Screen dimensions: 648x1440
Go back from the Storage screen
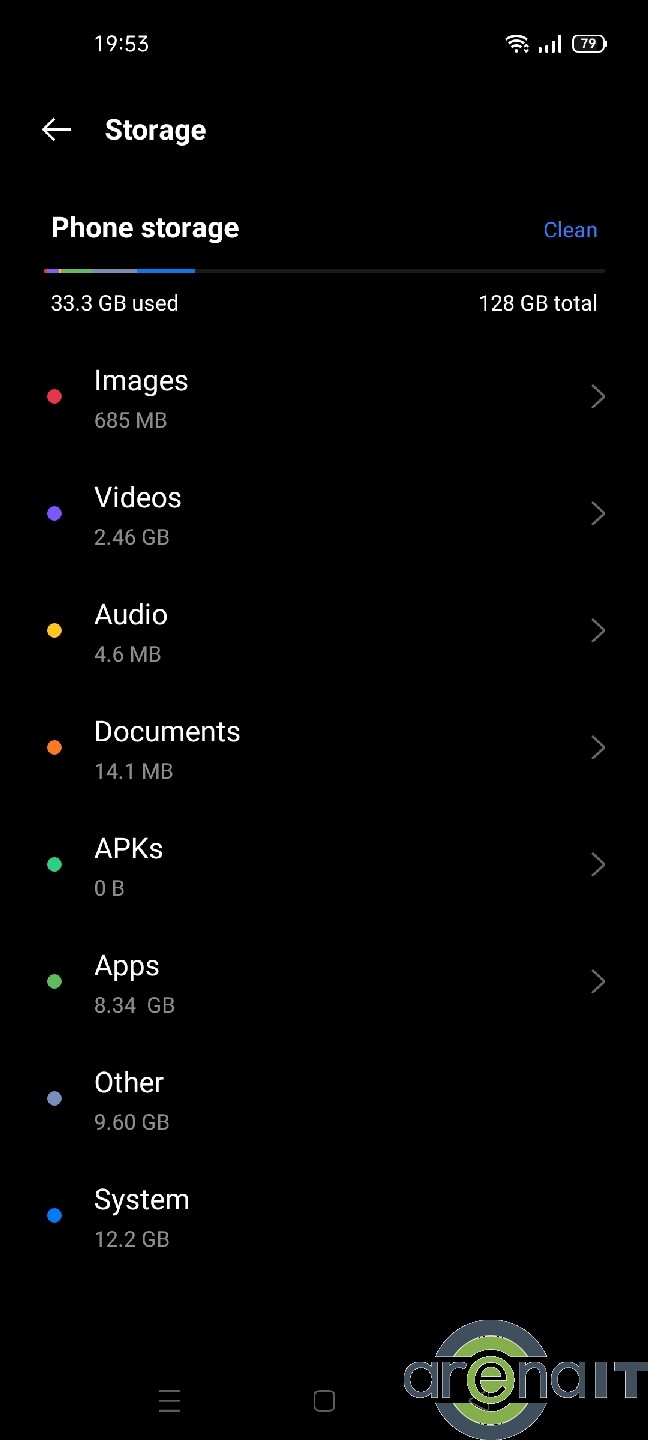tap(57, 129)
